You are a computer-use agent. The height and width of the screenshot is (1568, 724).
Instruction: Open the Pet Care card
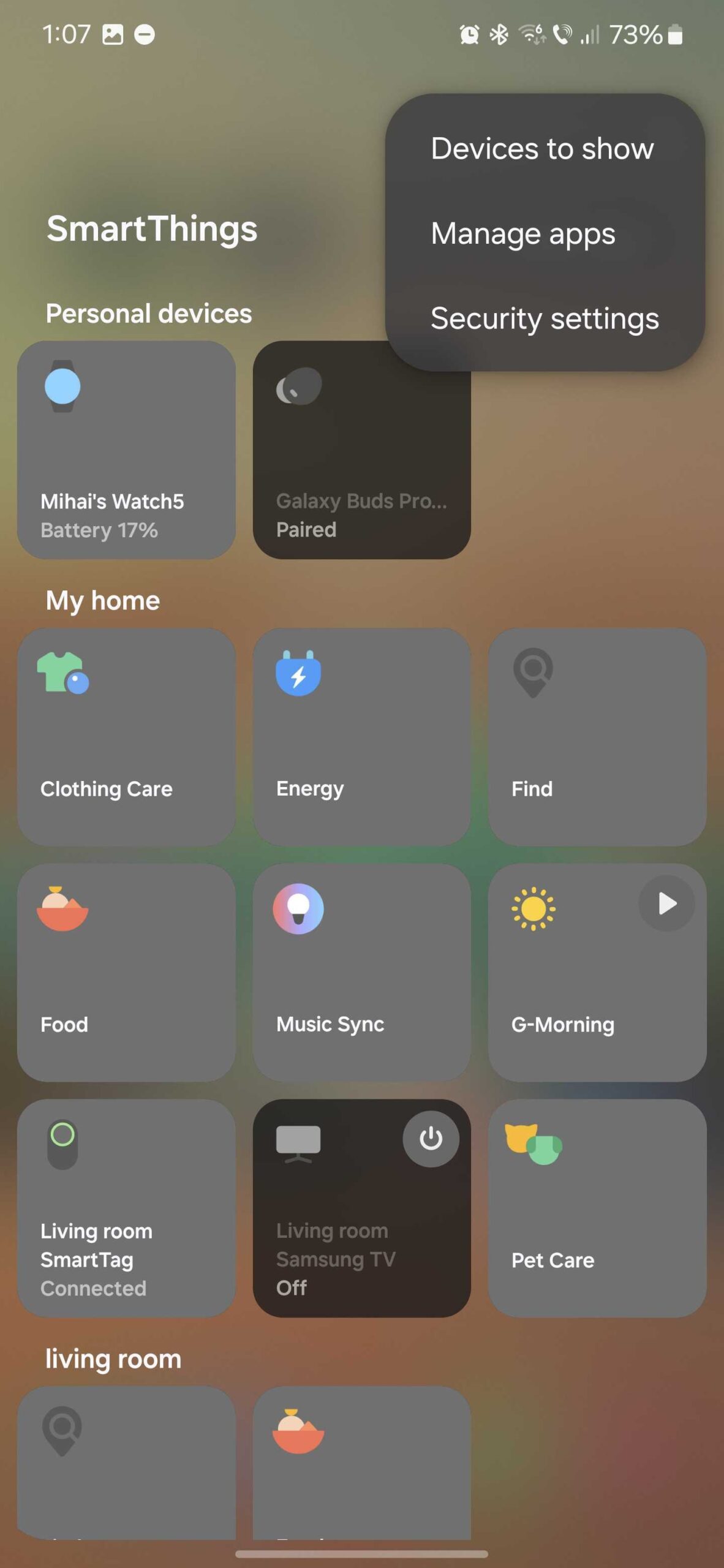pyautogui.click(x=597, y=1208)
